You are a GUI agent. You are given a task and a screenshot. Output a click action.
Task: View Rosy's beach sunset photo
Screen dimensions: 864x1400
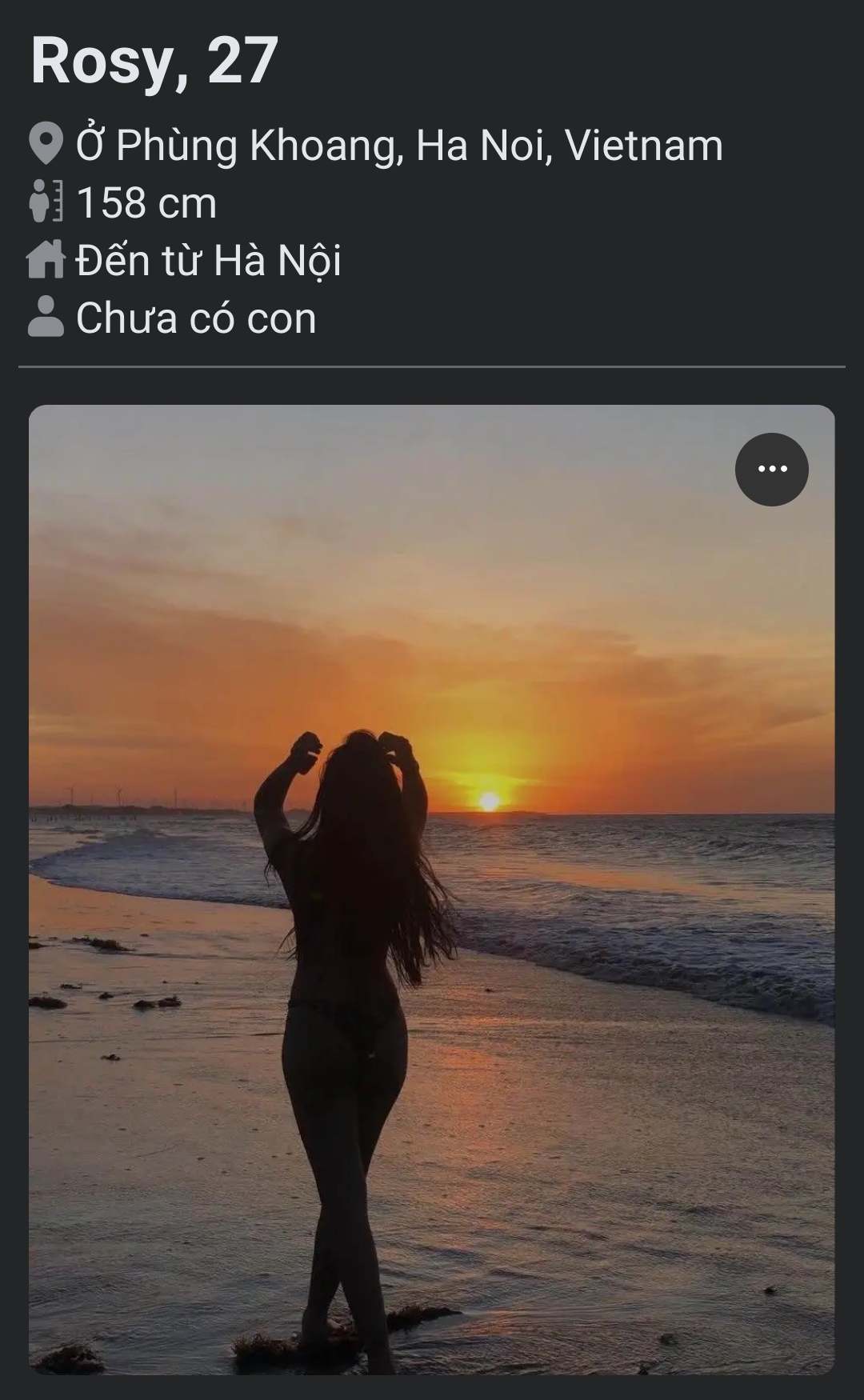pos(431,888)
